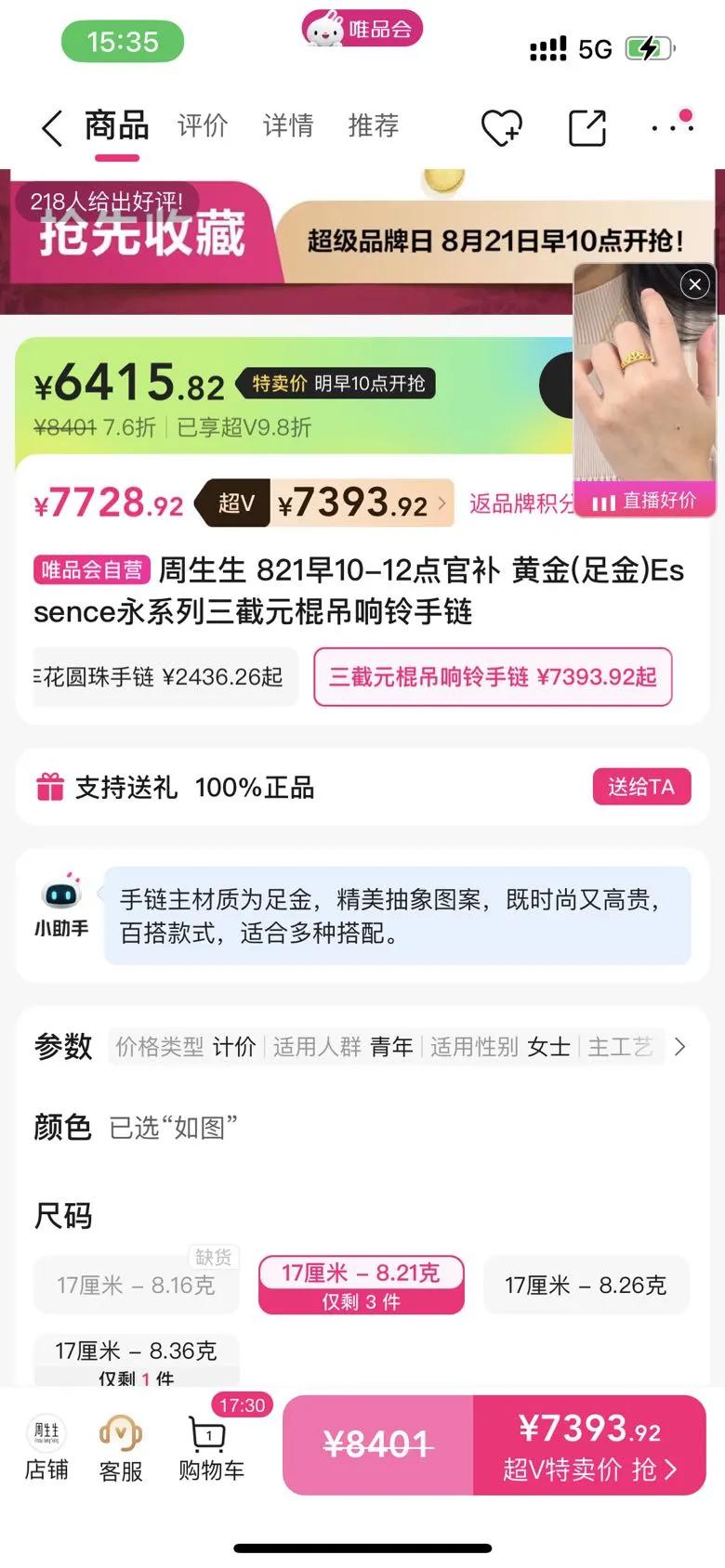Image resolution: width=725 pixels, height=1568 pixels.
Task: Open more options with the ellipsis icon
Action: click(671, 127)
